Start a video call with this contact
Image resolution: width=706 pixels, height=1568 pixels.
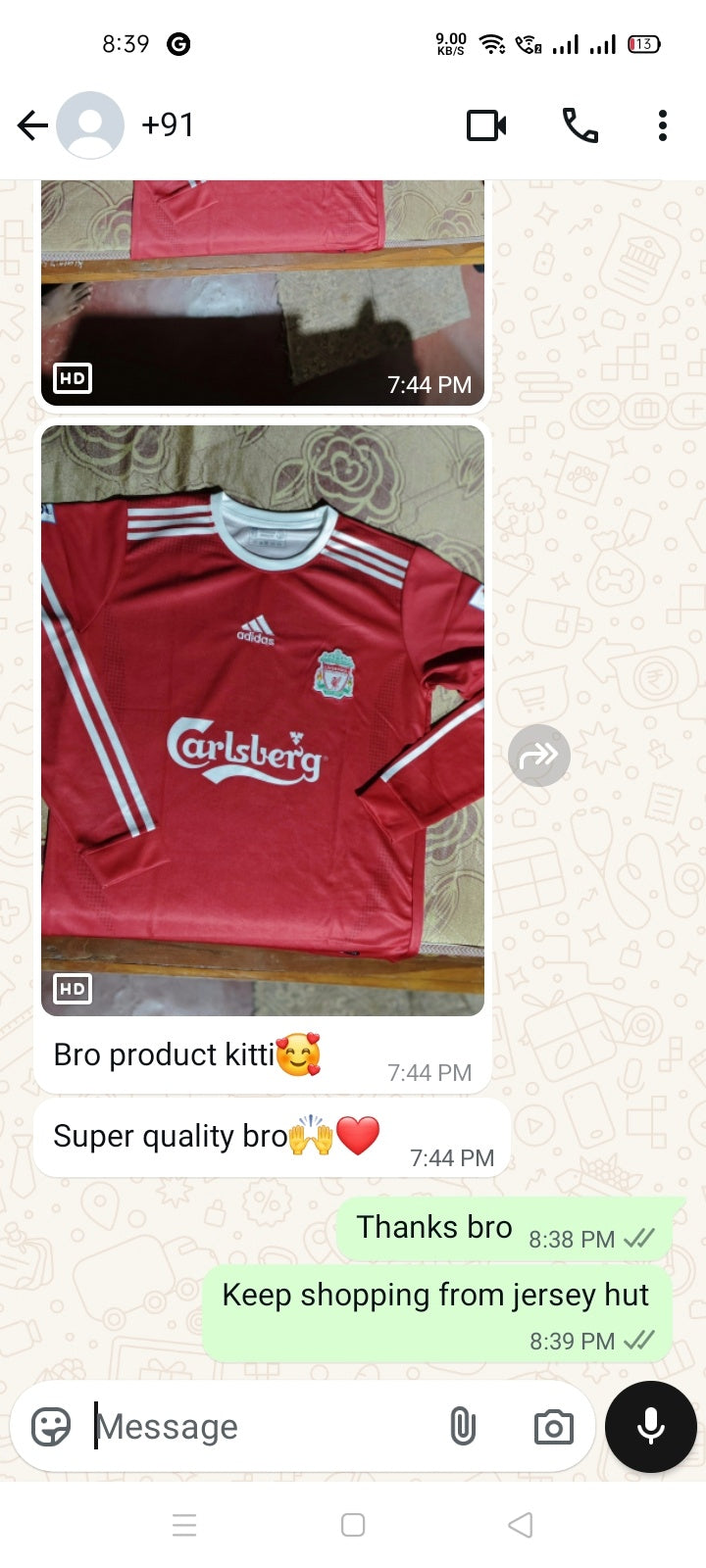486,125
